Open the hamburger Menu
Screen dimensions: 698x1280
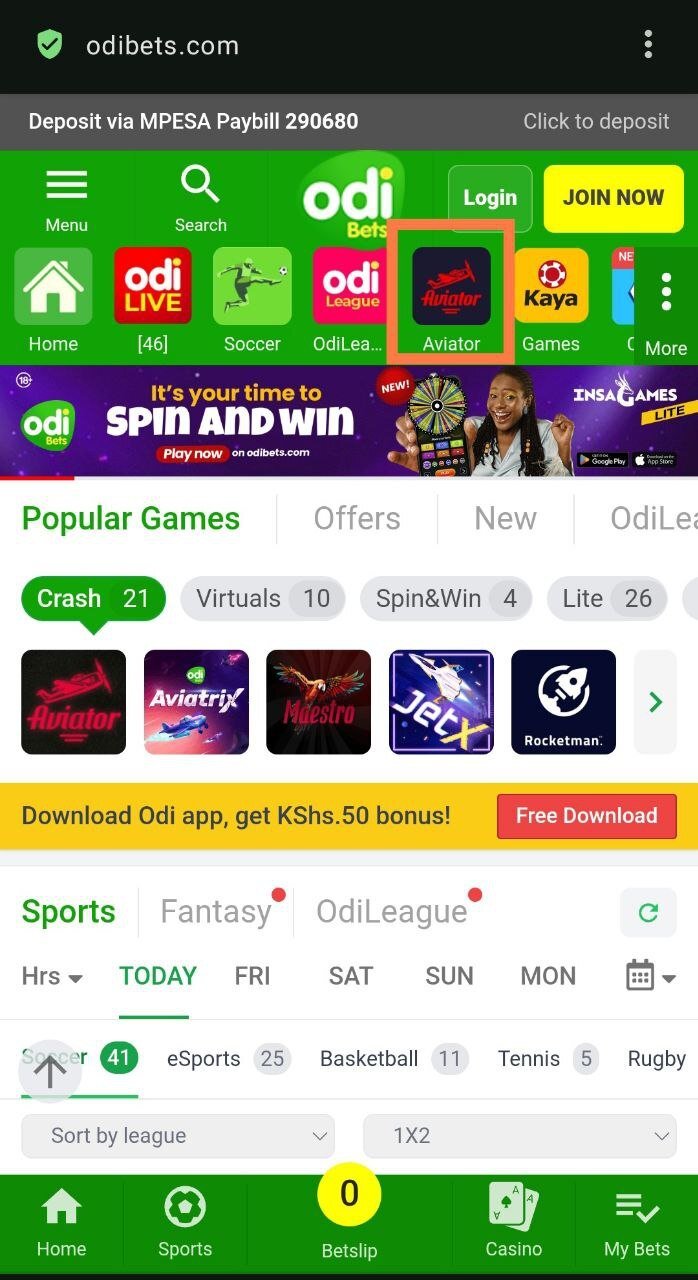tap(66, 198)
